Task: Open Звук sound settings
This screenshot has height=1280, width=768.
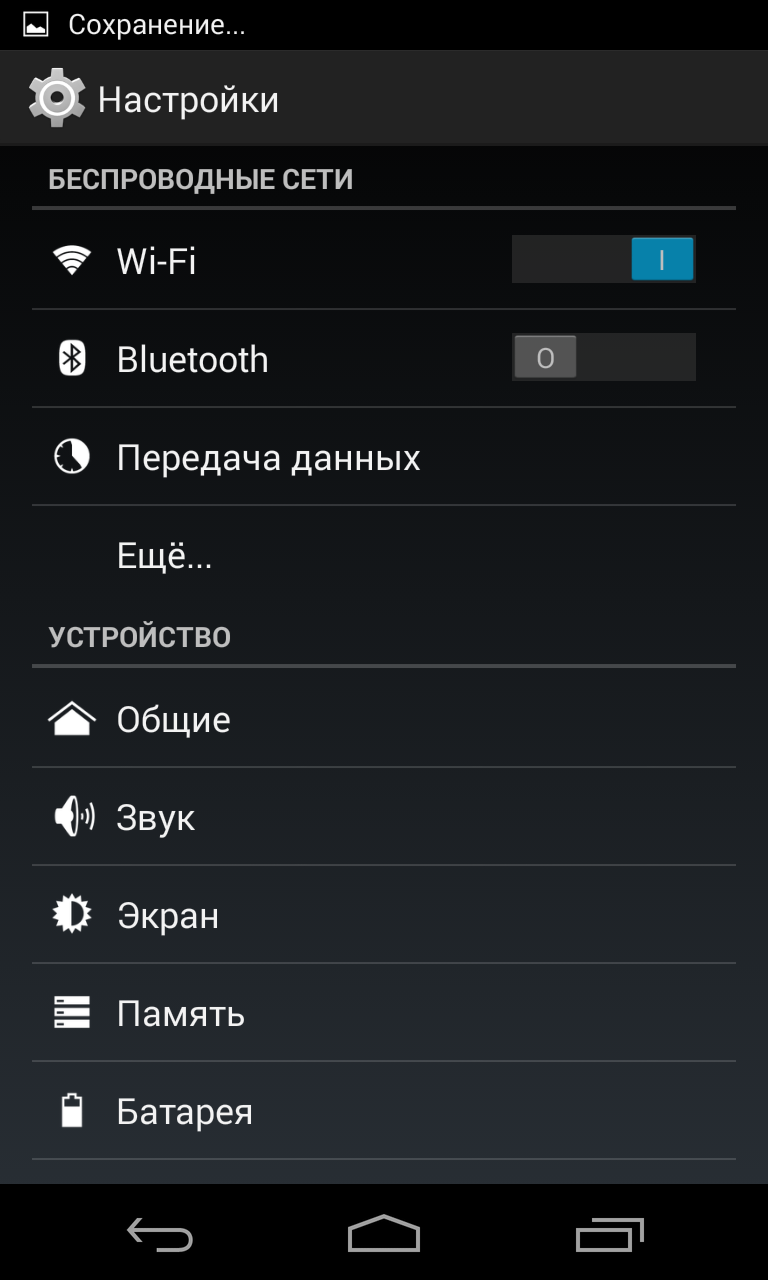Action: click(384, 817)
